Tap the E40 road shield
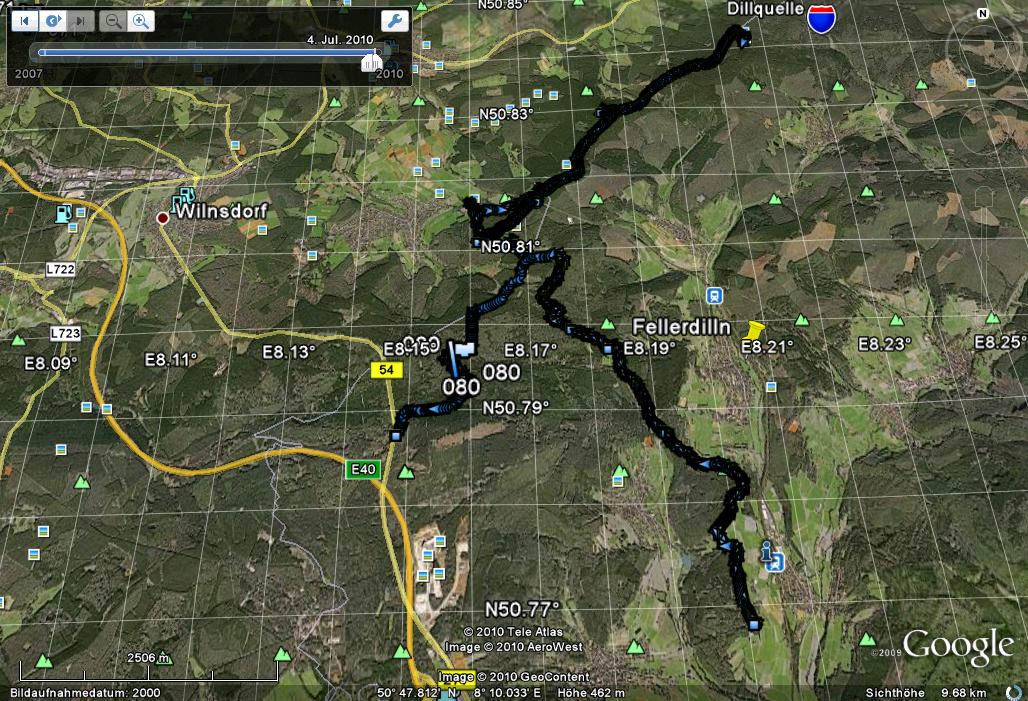The image size is (1028, 701). click(x=363, y=469)
